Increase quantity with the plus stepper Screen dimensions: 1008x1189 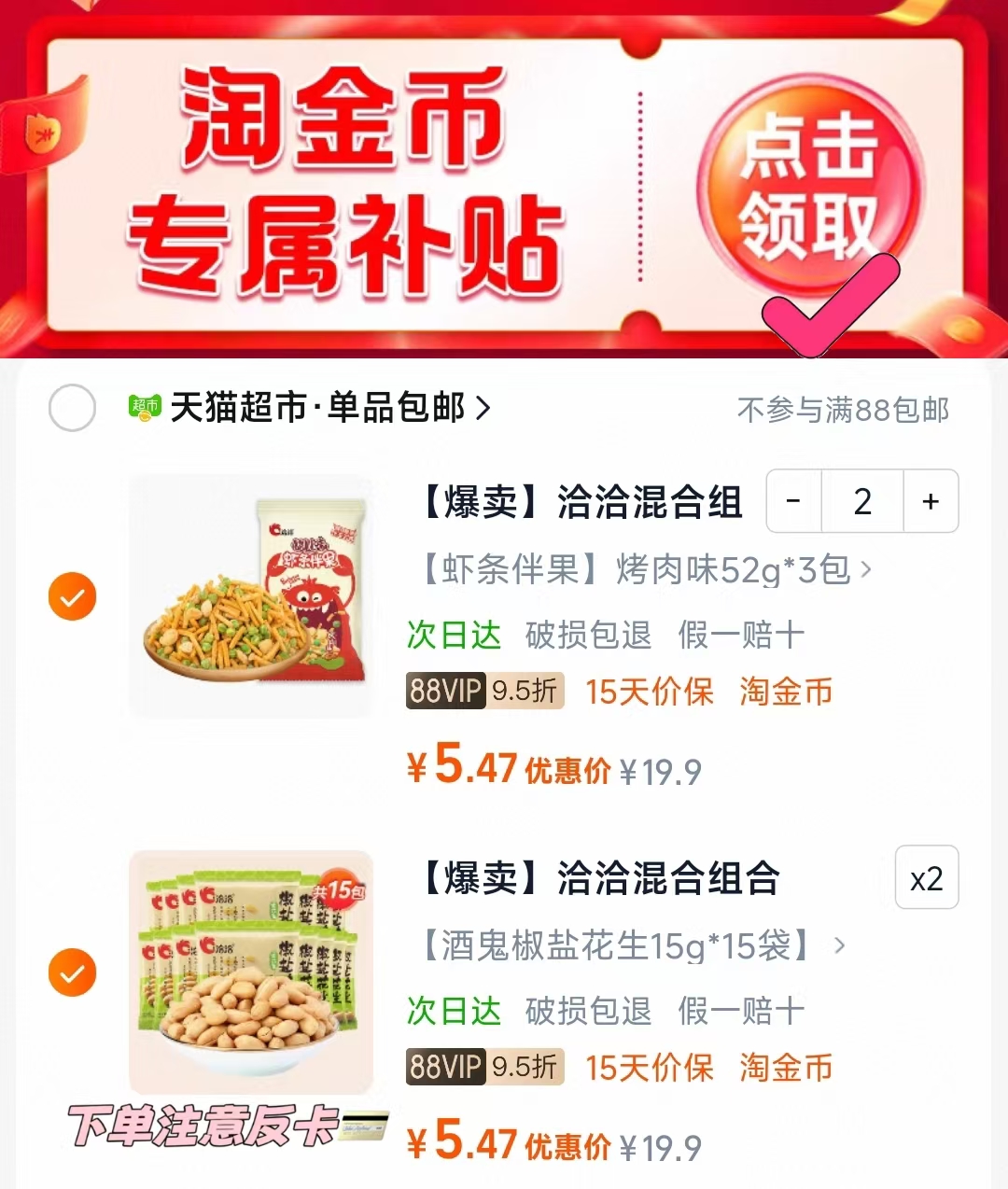(930, 501)
